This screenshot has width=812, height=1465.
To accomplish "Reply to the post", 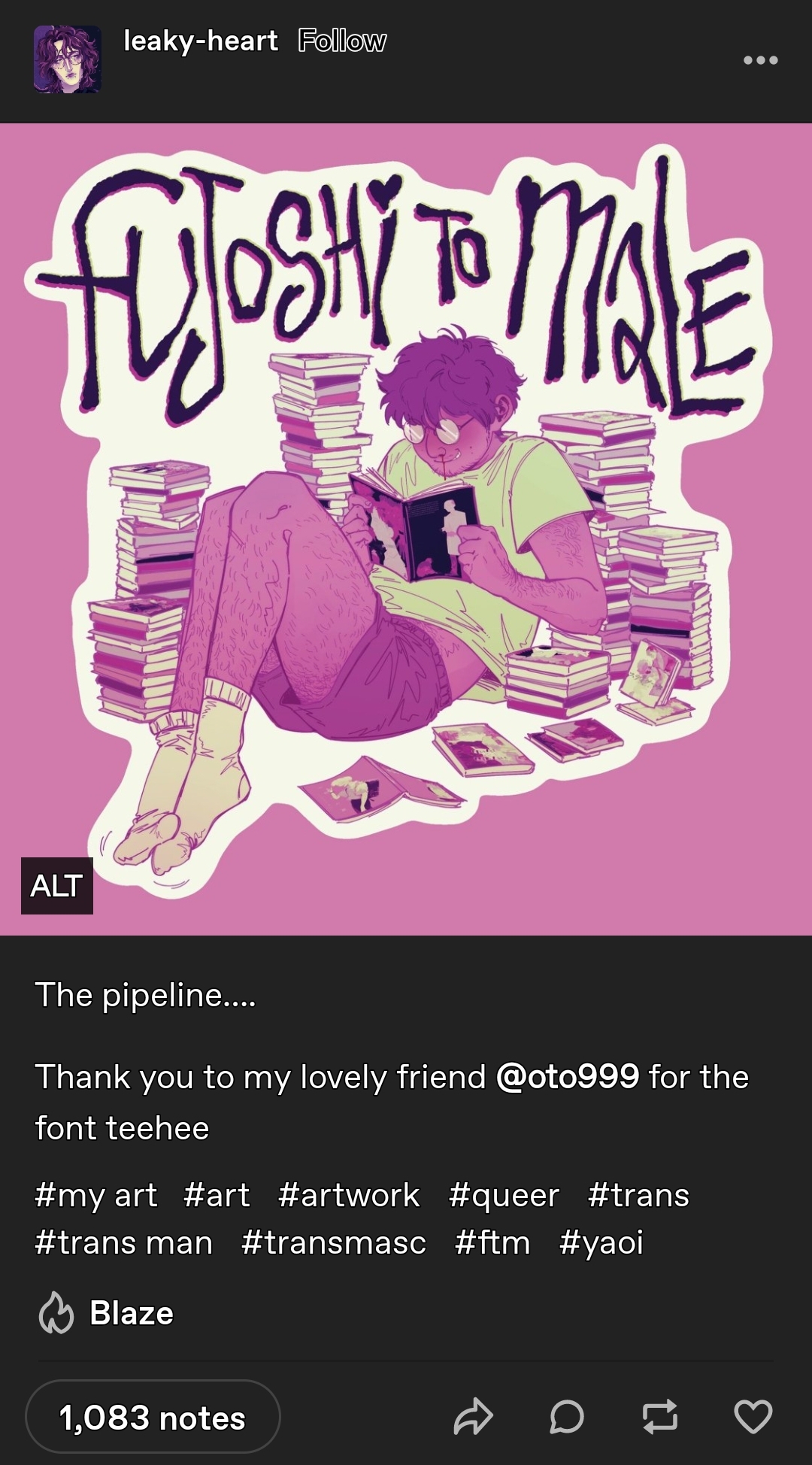I will click(567, 1417).
